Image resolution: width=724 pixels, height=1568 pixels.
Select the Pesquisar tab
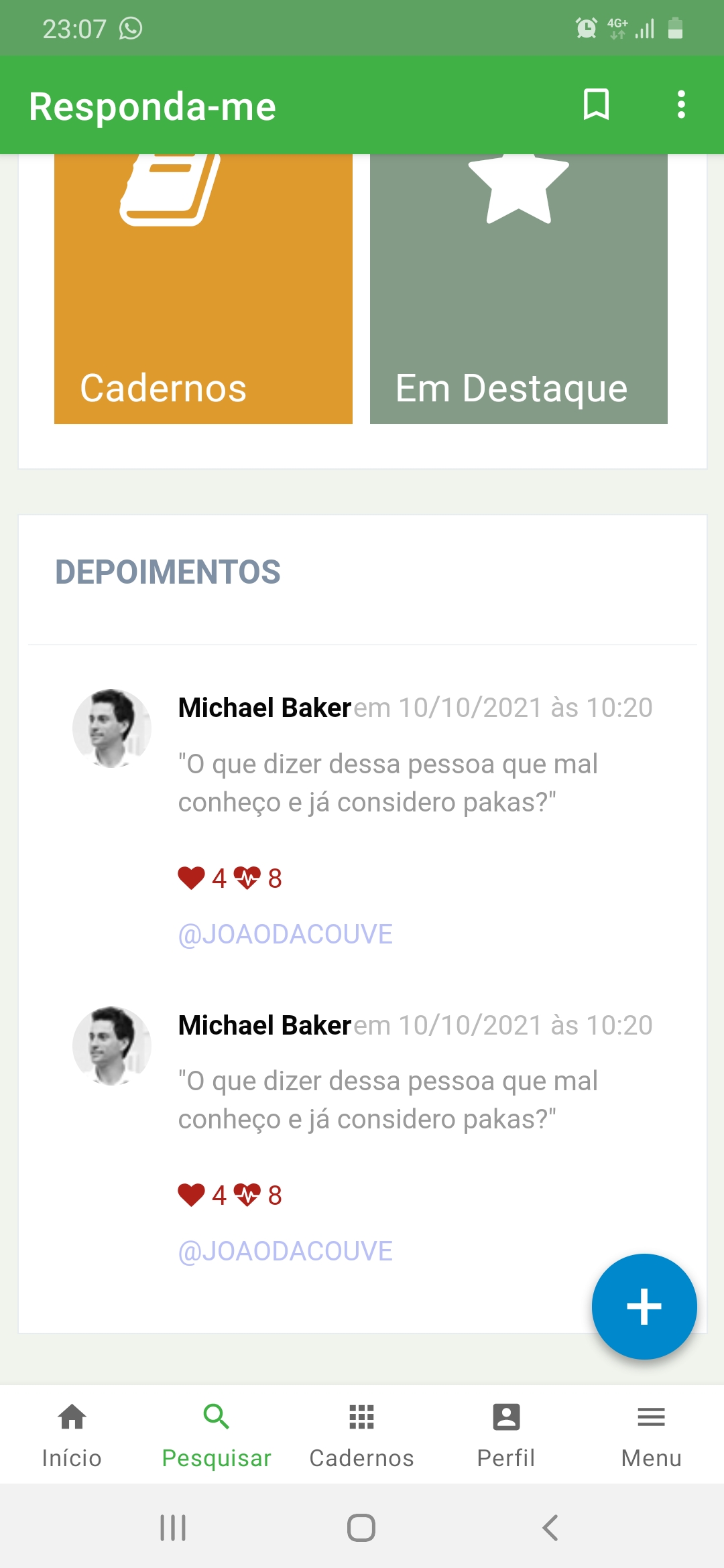tap(217, 1435)
